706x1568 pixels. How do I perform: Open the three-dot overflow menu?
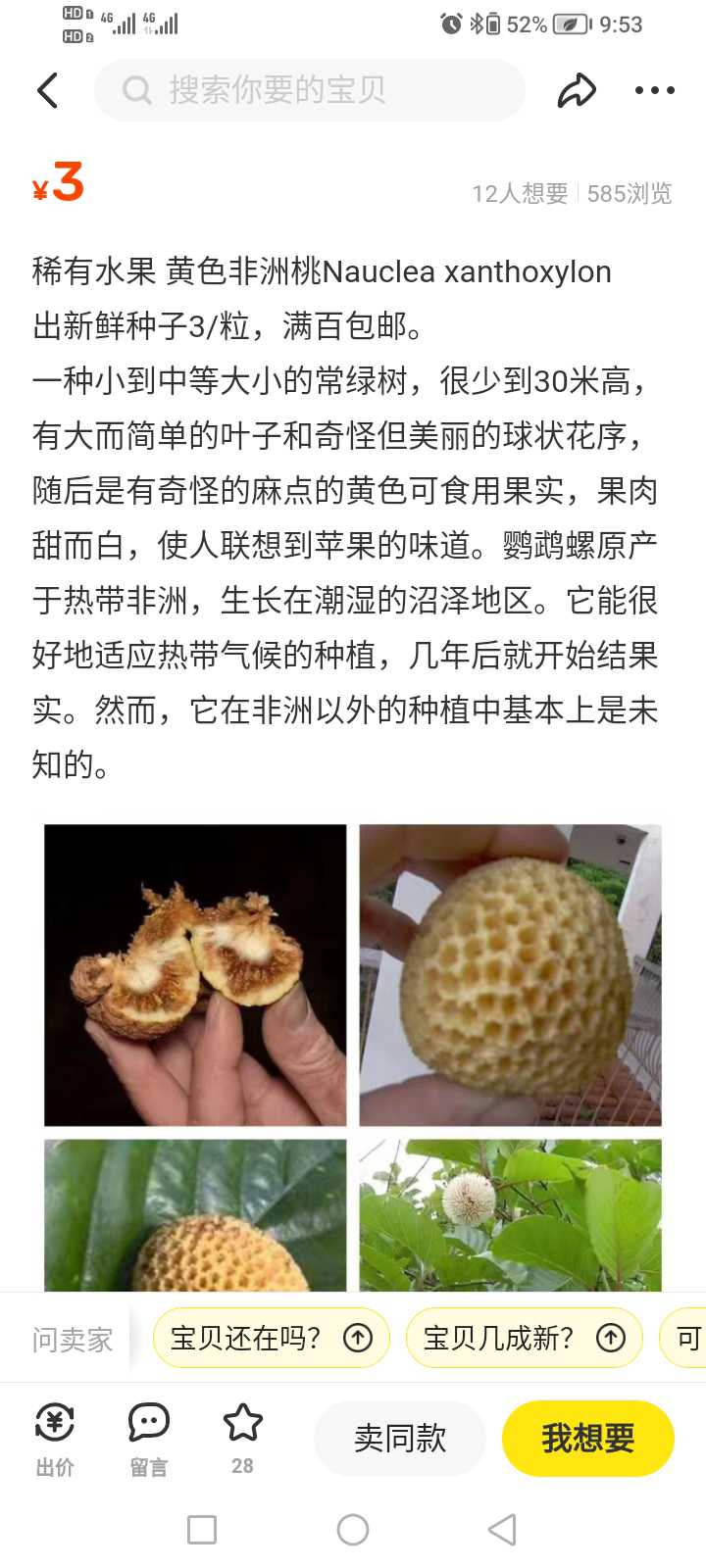click(x=655, y=90)
